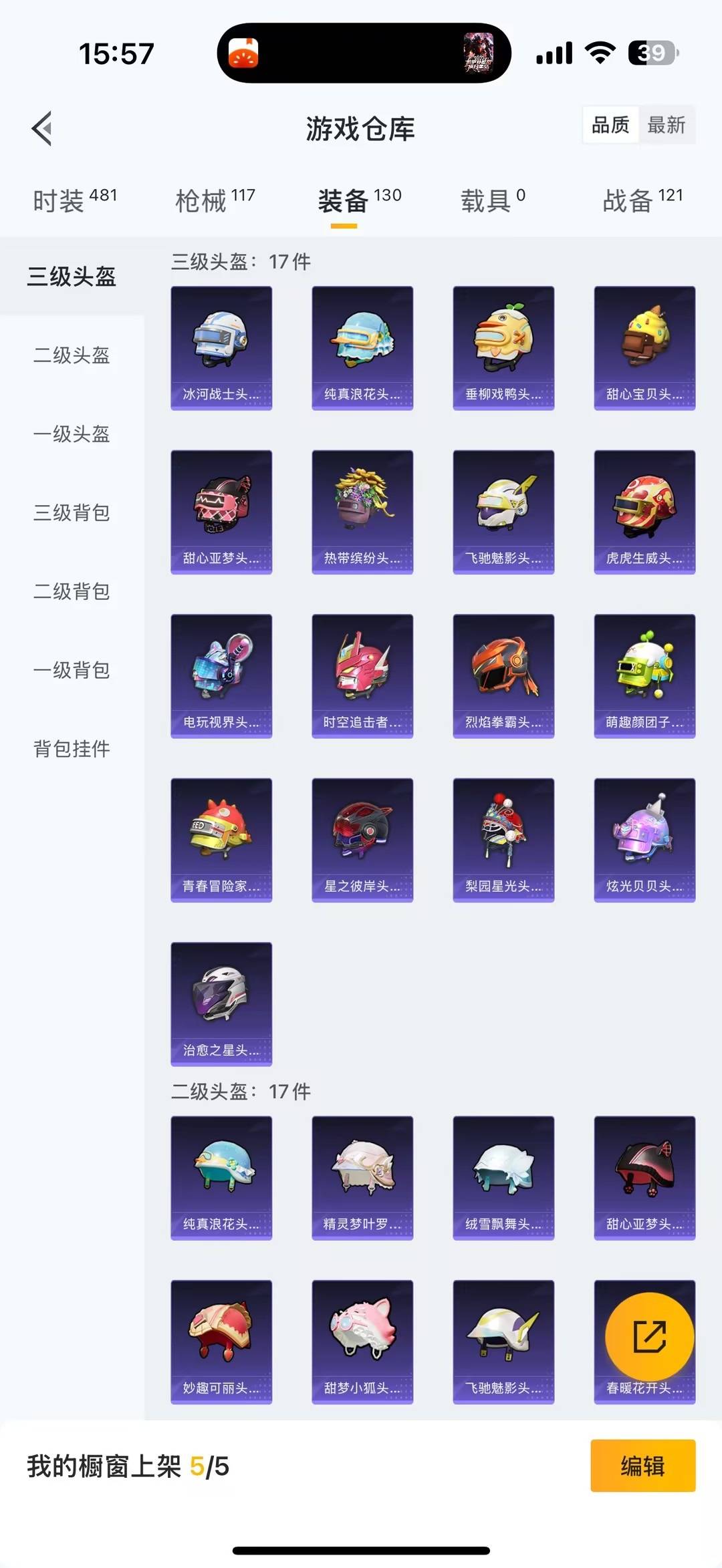This screenshot has width=722, height=1568.
Task: Switch to the 战备 tab
Action: point(642,200)
